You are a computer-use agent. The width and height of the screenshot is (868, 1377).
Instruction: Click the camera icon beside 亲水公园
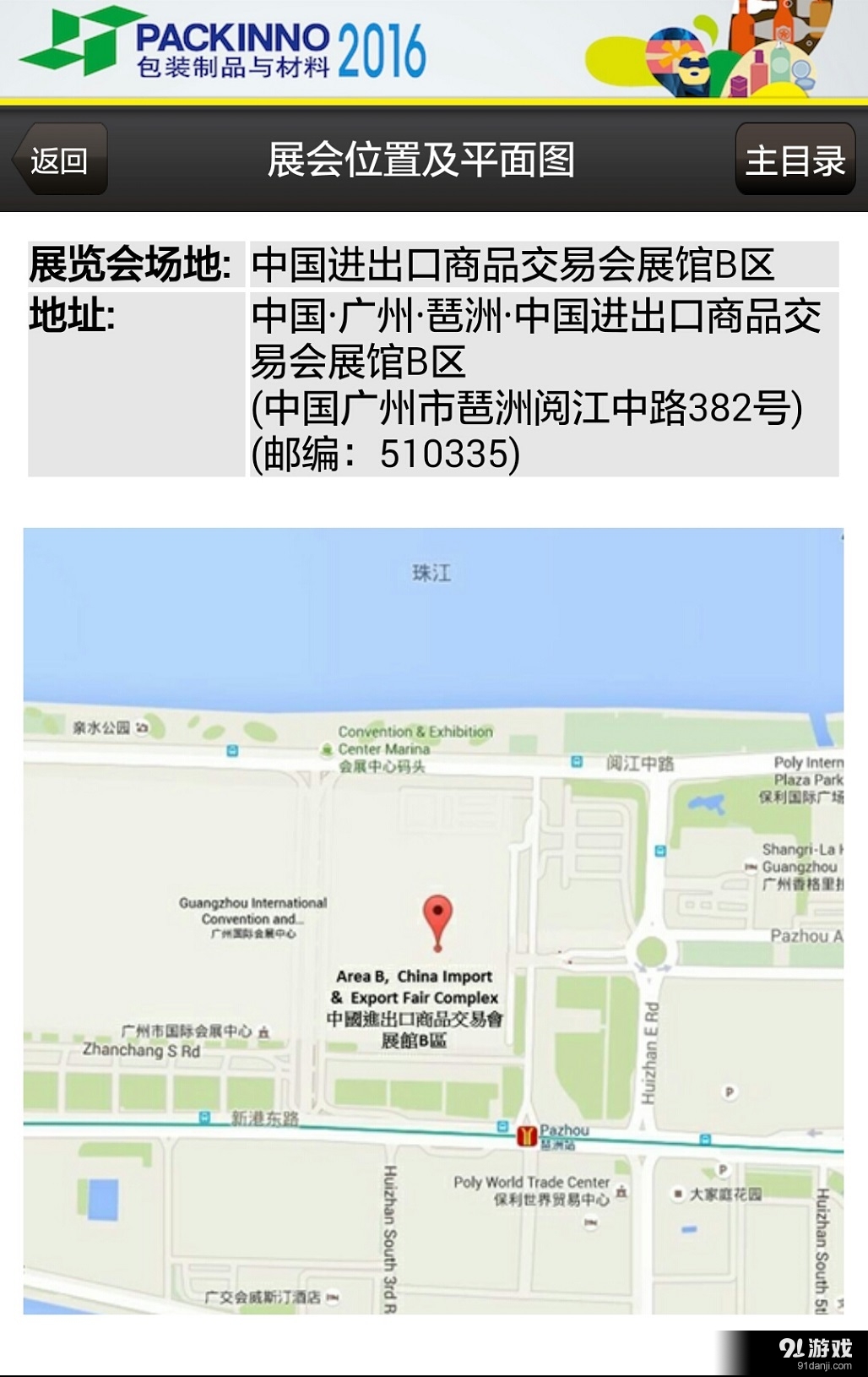click(x=142, y=727)
